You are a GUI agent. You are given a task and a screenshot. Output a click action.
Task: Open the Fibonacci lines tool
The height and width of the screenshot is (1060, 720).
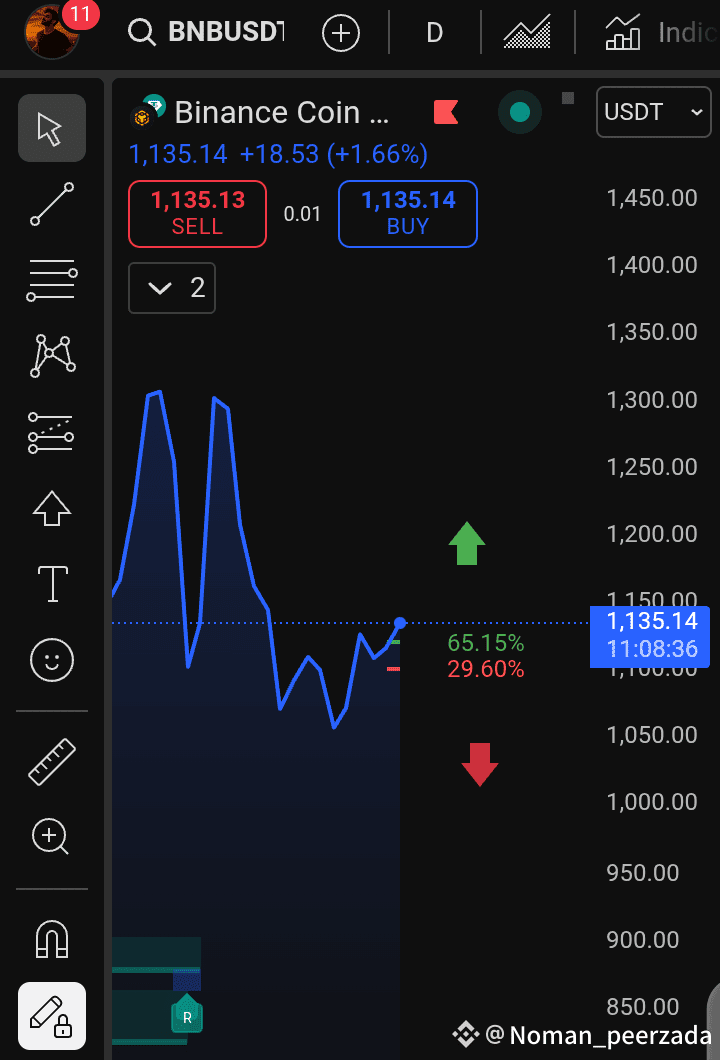(x=51, y=280)
